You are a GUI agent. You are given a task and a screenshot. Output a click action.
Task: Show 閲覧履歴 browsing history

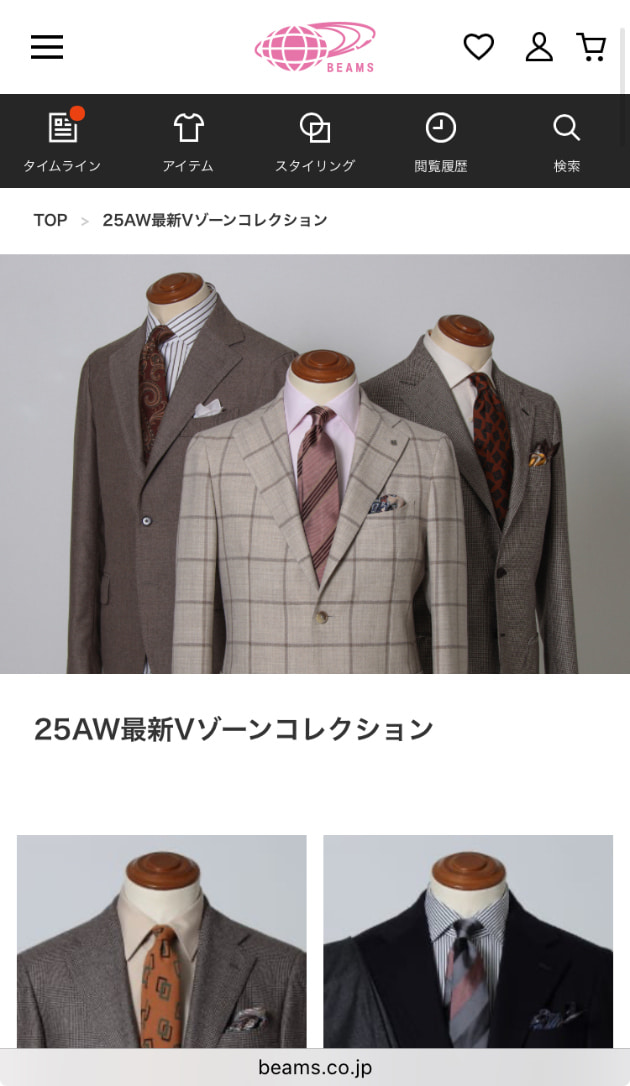(x=441, y=141)
